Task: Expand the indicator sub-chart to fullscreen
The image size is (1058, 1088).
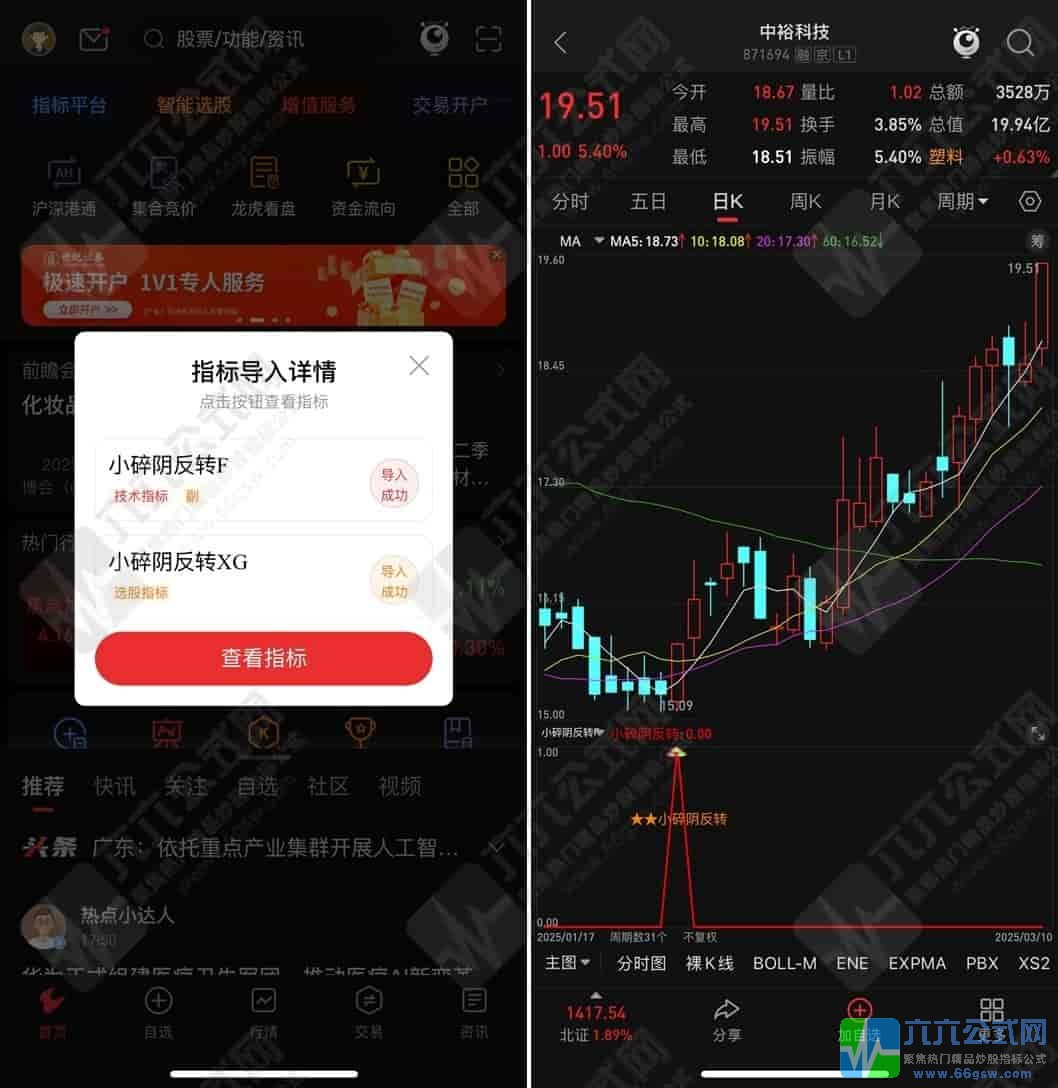Action: click(x=1037, y=734)
